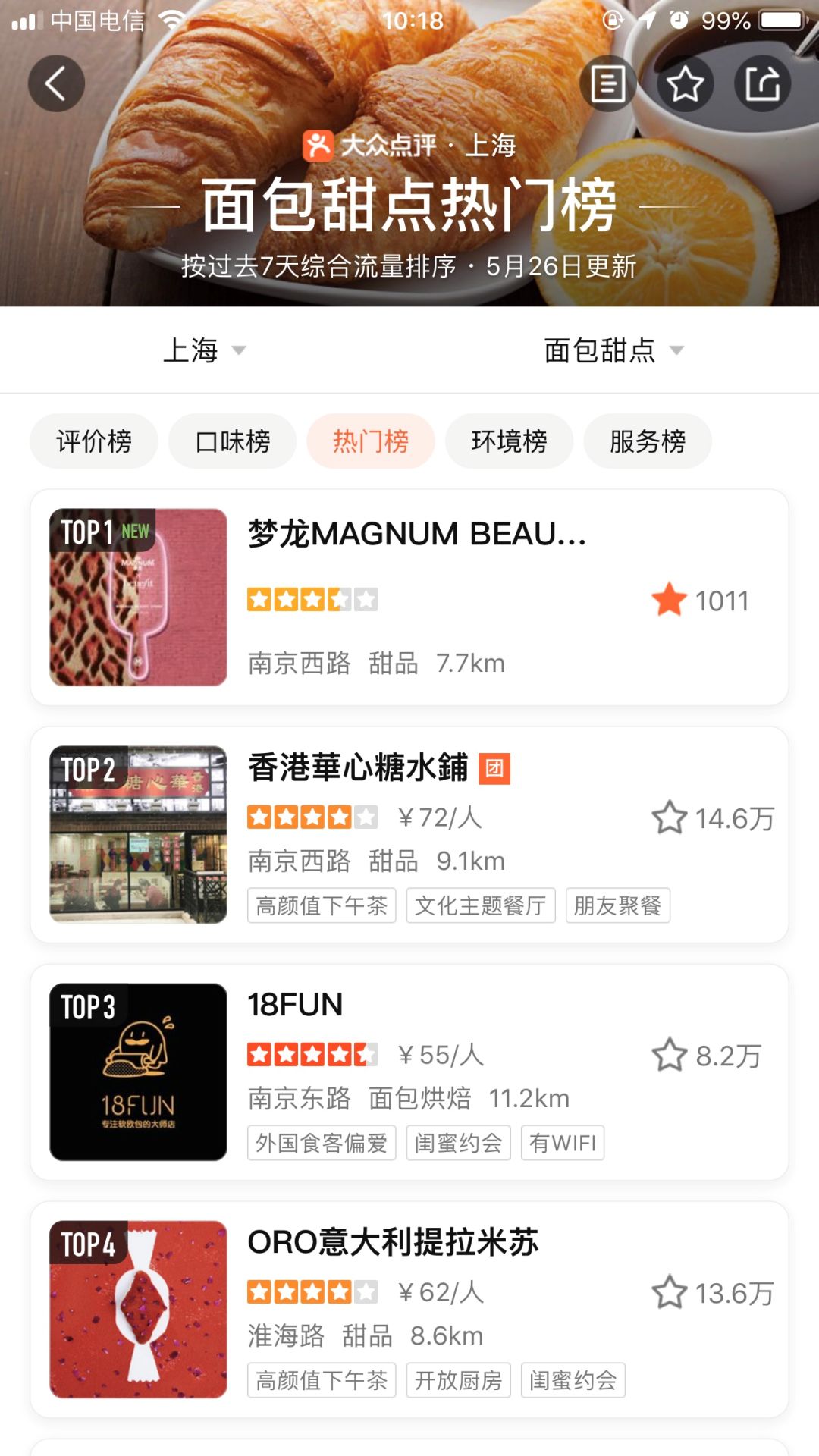Viewport: 819px width, 1456px height.
Task: Switch to the 环境榜 tab
Action: 509,441
